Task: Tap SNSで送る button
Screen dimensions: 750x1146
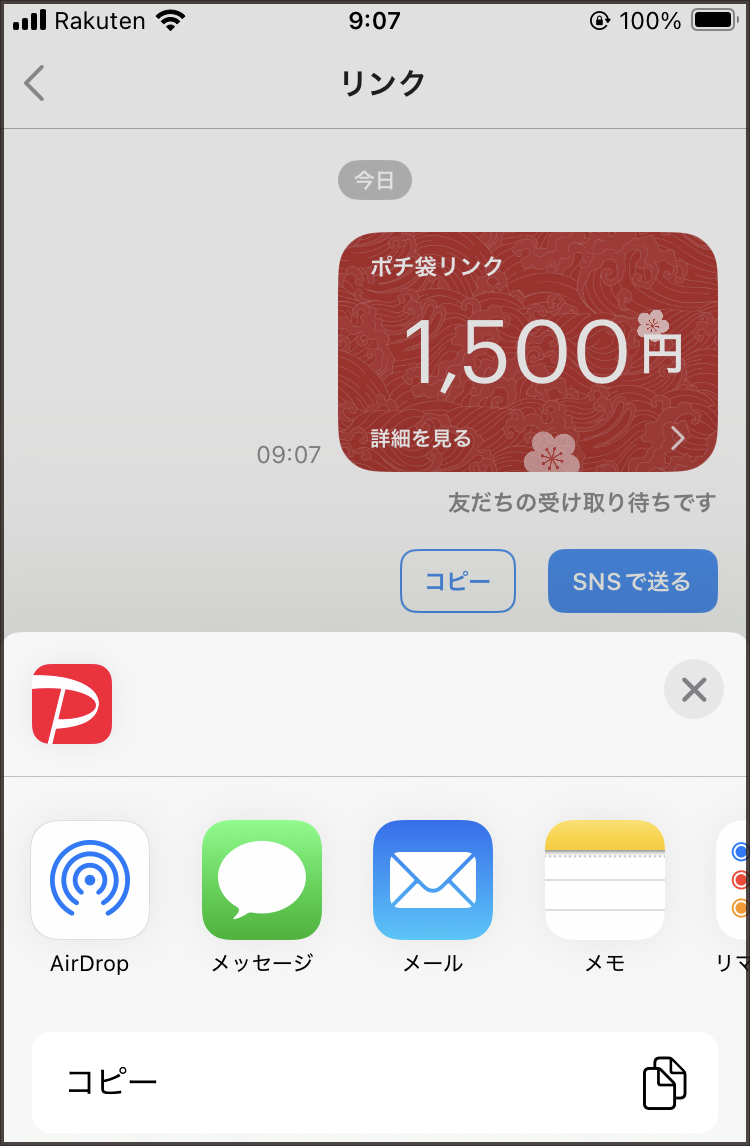Action: tap(632, 581)
